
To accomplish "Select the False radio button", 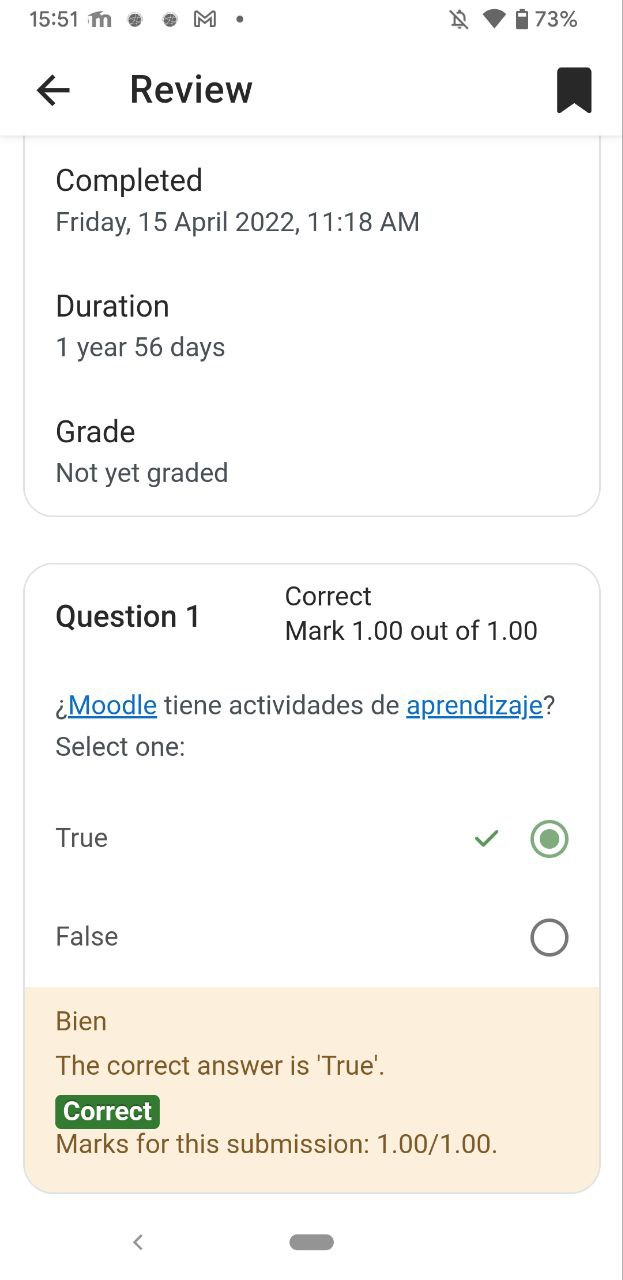I will pos(549,937).
